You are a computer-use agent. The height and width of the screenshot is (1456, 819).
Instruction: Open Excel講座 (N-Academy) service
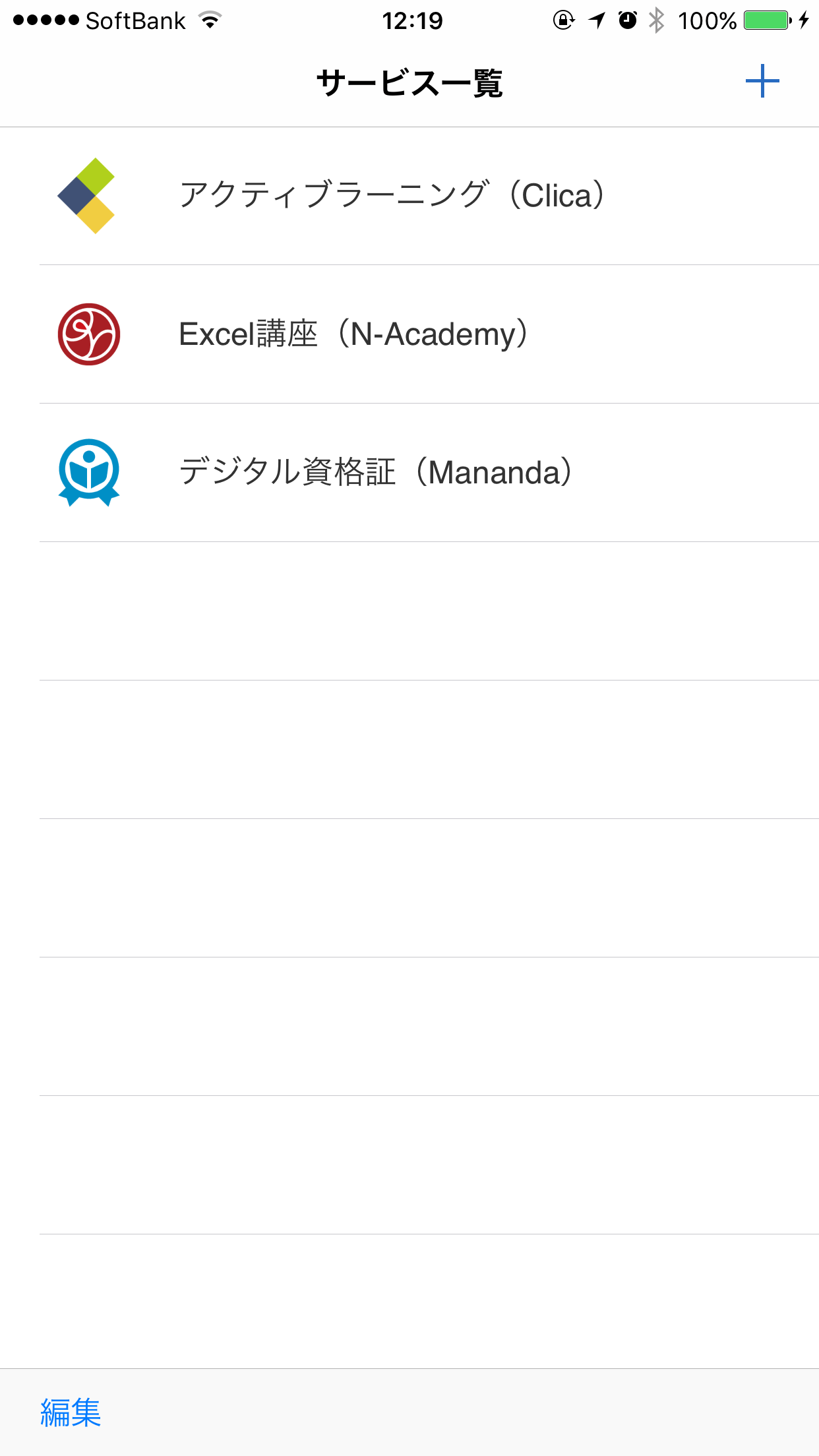(x=409, y=334)
